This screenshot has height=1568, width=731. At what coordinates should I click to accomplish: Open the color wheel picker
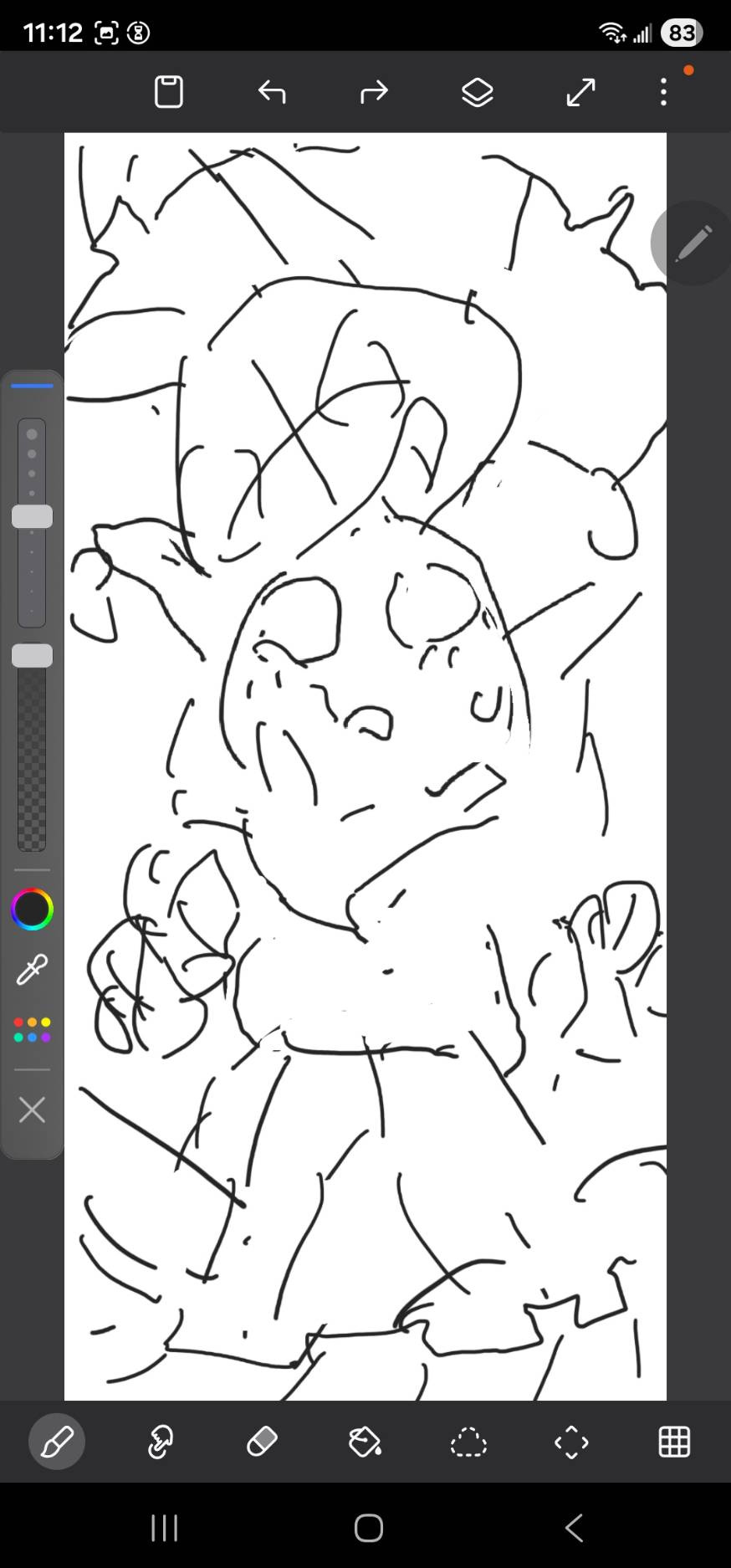32,910
